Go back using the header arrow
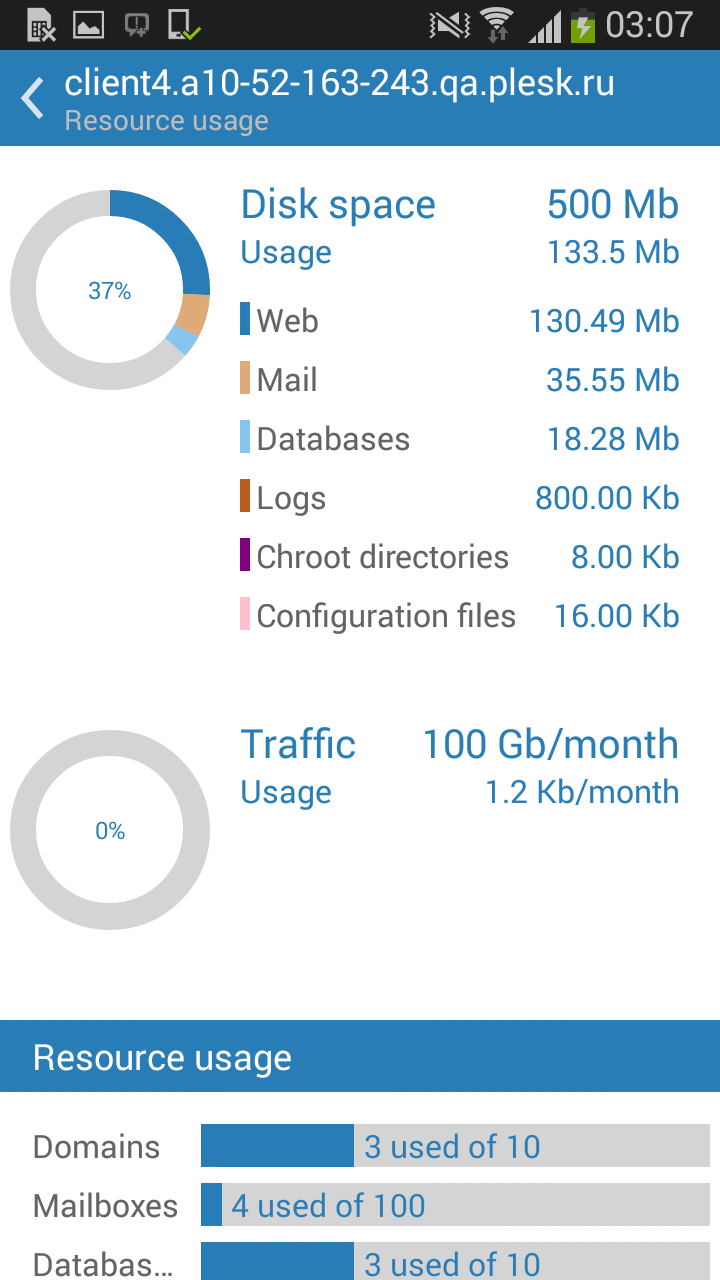The height and width of the screenshot is (1280, 720). coord(33,99)
